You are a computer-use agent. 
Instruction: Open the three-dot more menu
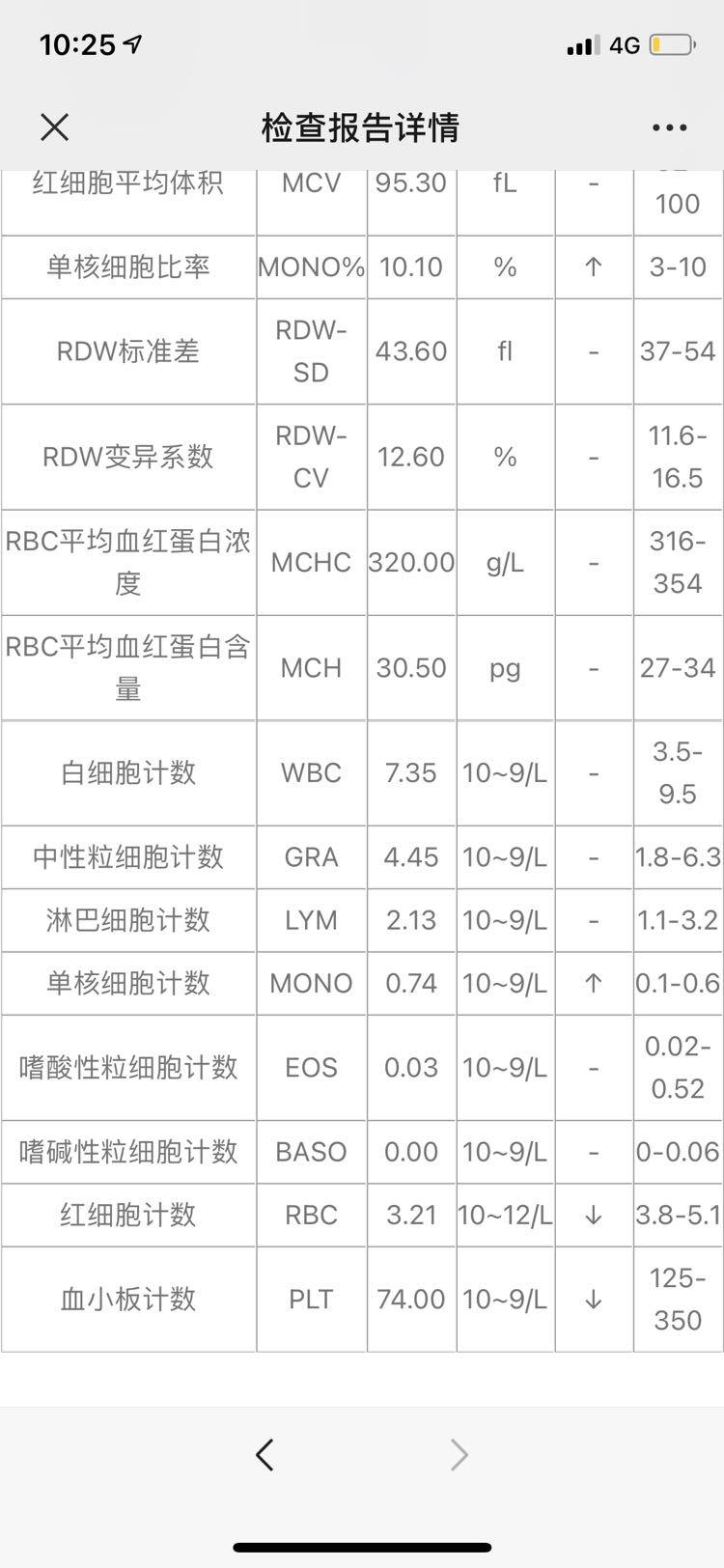click(x=669, y=127)
